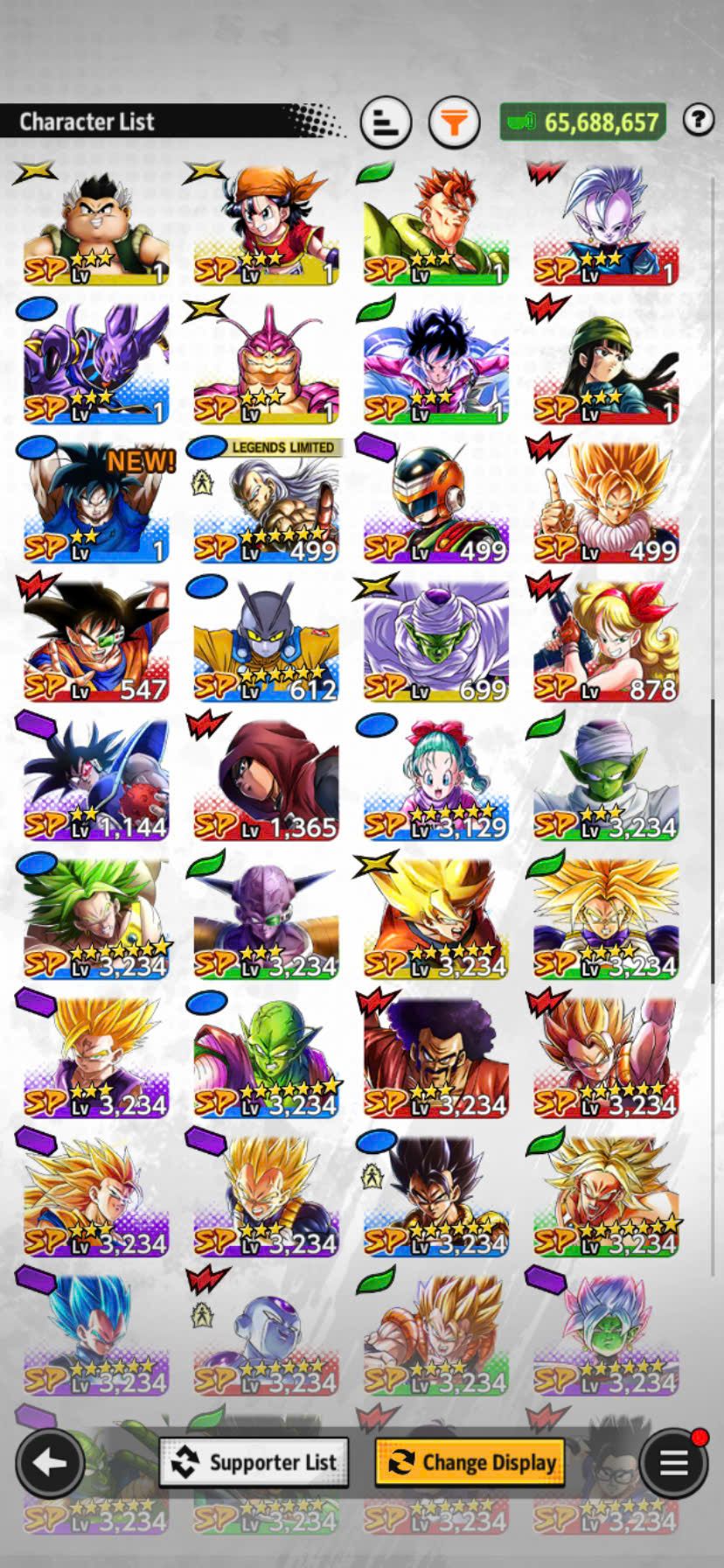Open the sort order button

point(386,122)
